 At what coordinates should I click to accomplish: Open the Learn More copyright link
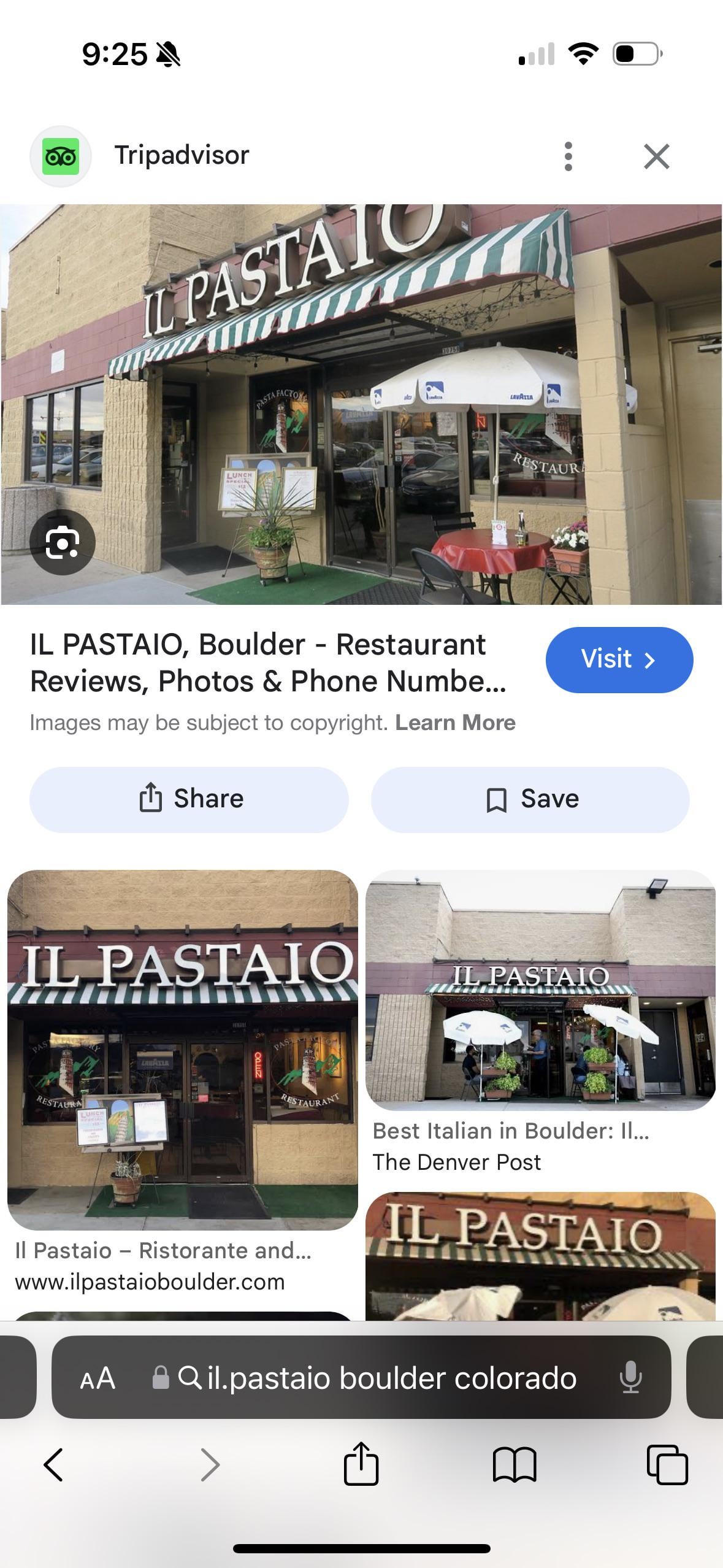[x=455, y=723]
